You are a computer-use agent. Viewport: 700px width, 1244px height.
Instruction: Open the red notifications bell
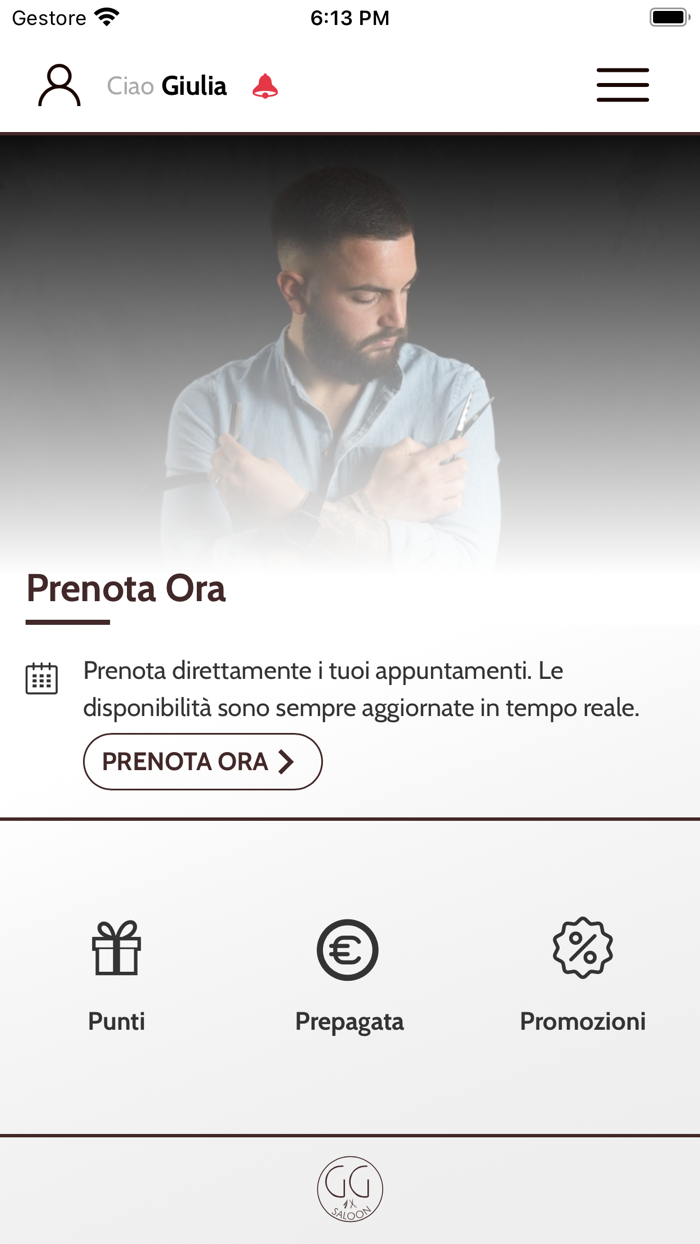coord(265,86)
